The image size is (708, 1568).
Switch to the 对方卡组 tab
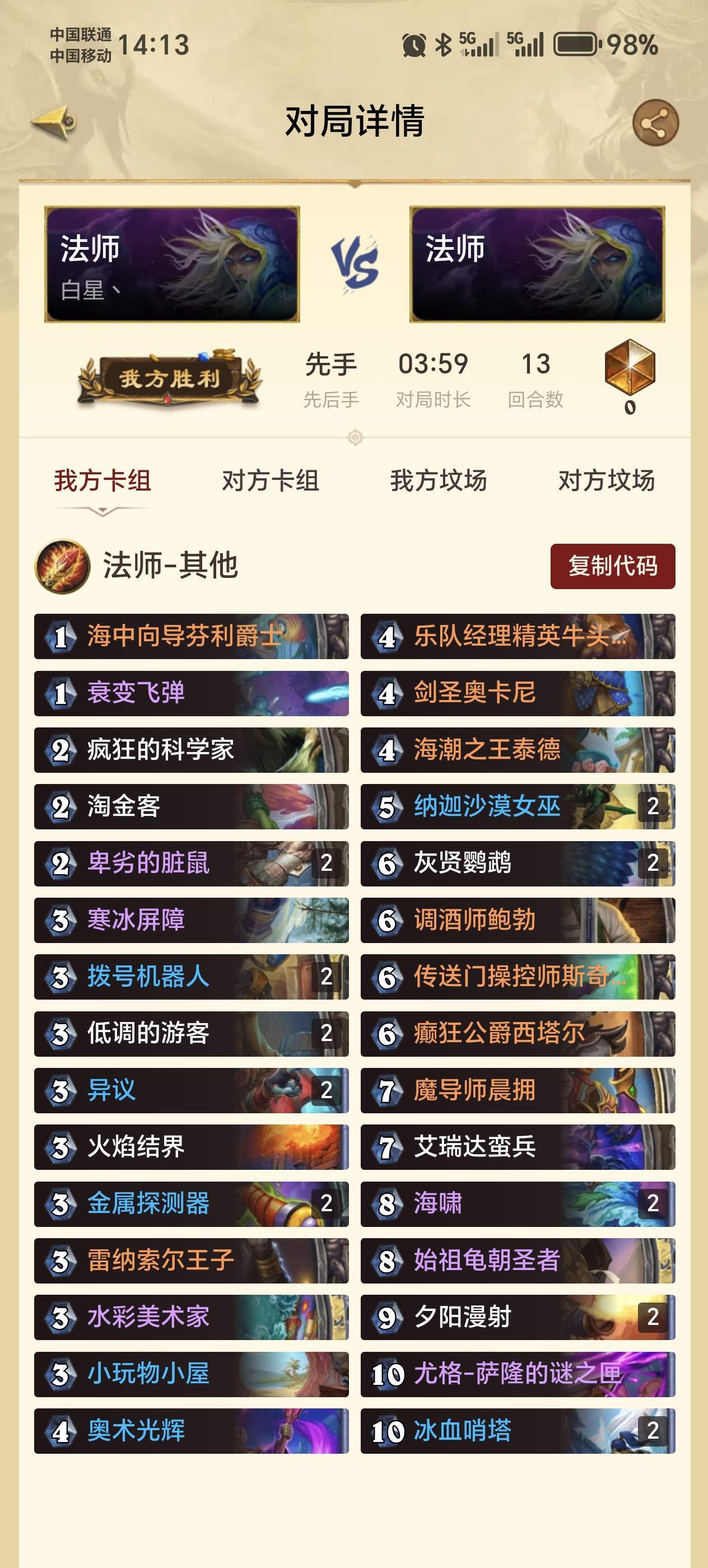271,481
